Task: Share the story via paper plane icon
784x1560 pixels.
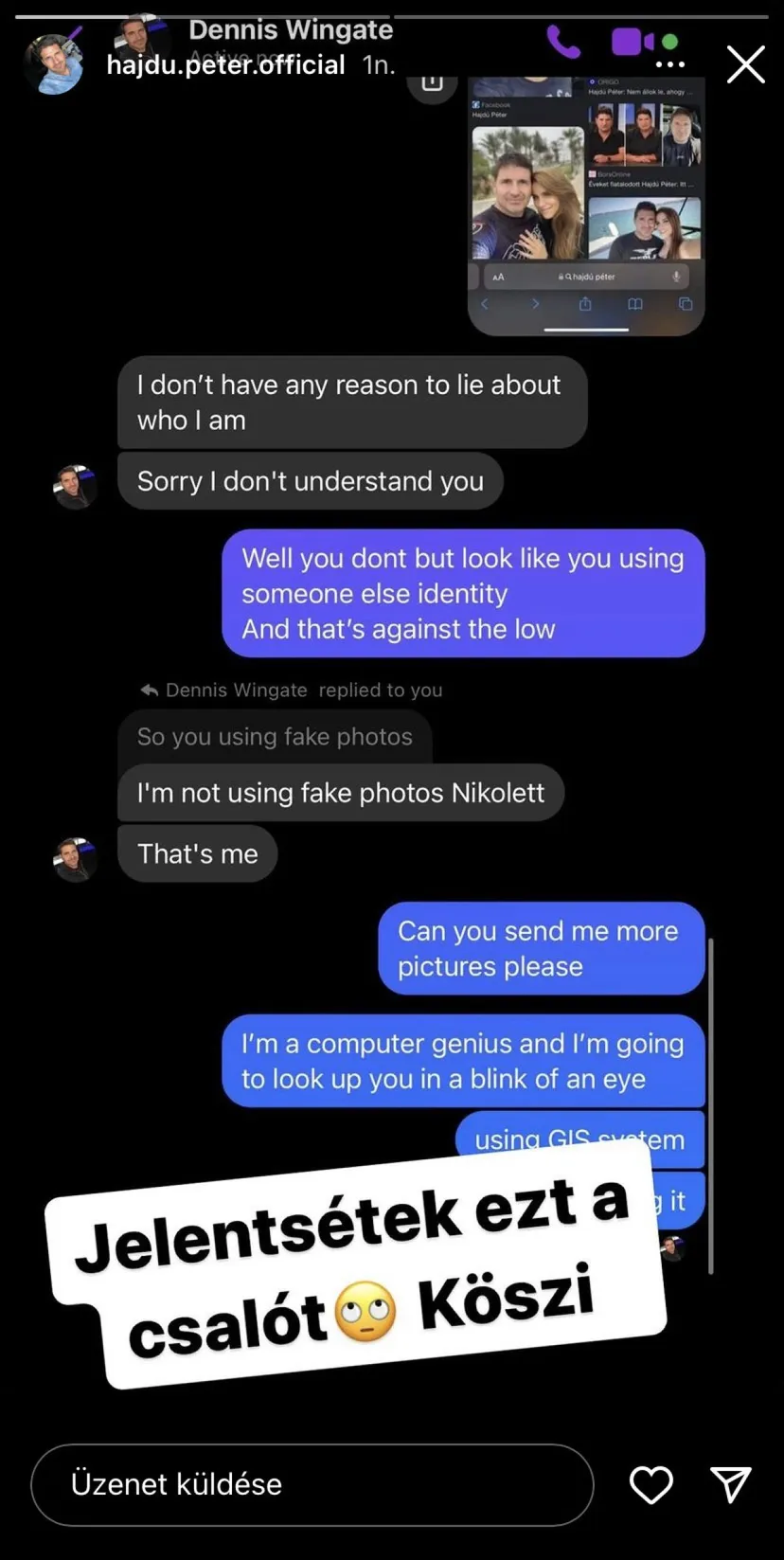Action: [x=730, y=1484]
